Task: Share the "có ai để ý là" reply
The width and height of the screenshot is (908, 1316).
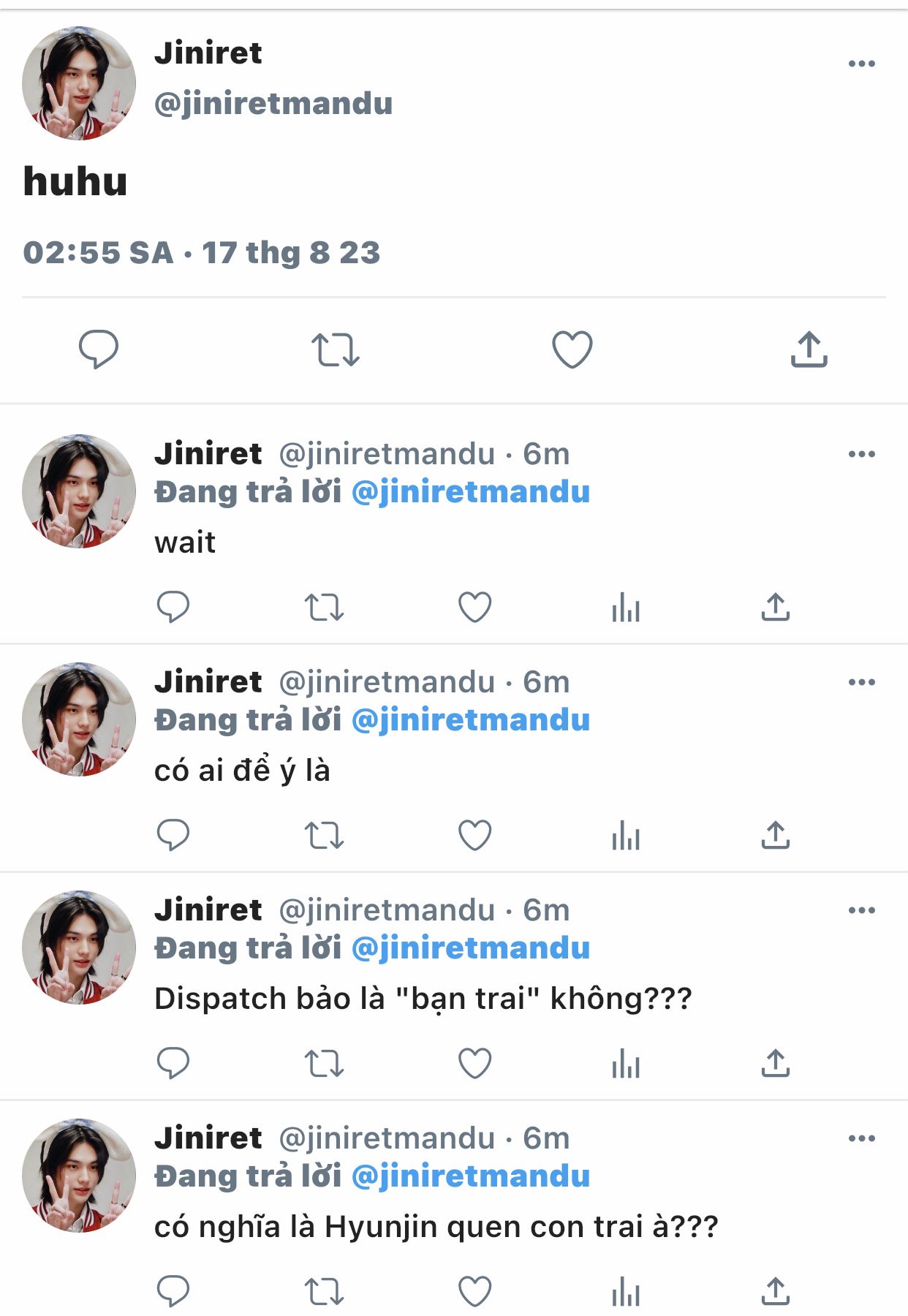Action: point(776,835)
